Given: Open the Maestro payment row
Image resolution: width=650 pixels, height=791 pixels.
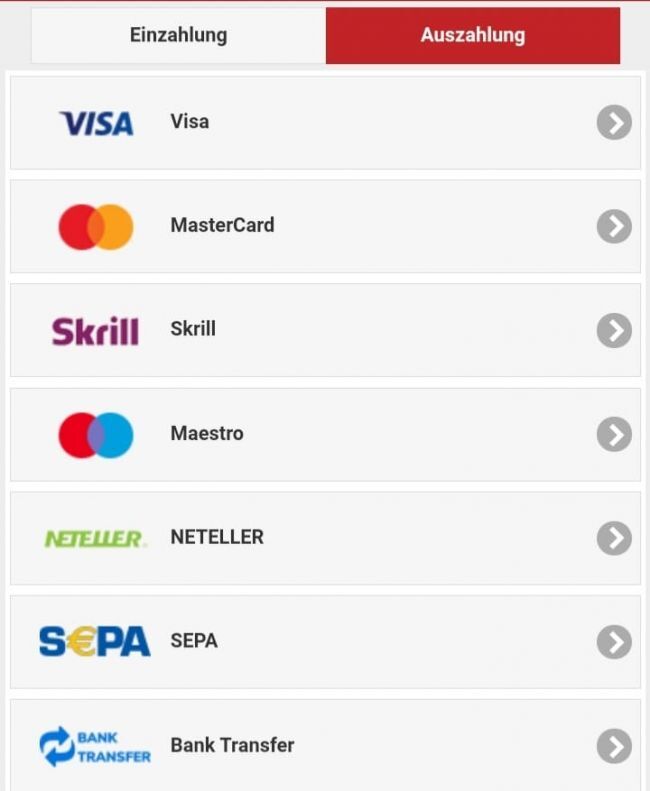Looking at the screenshot, I should [x=325, y=434].
